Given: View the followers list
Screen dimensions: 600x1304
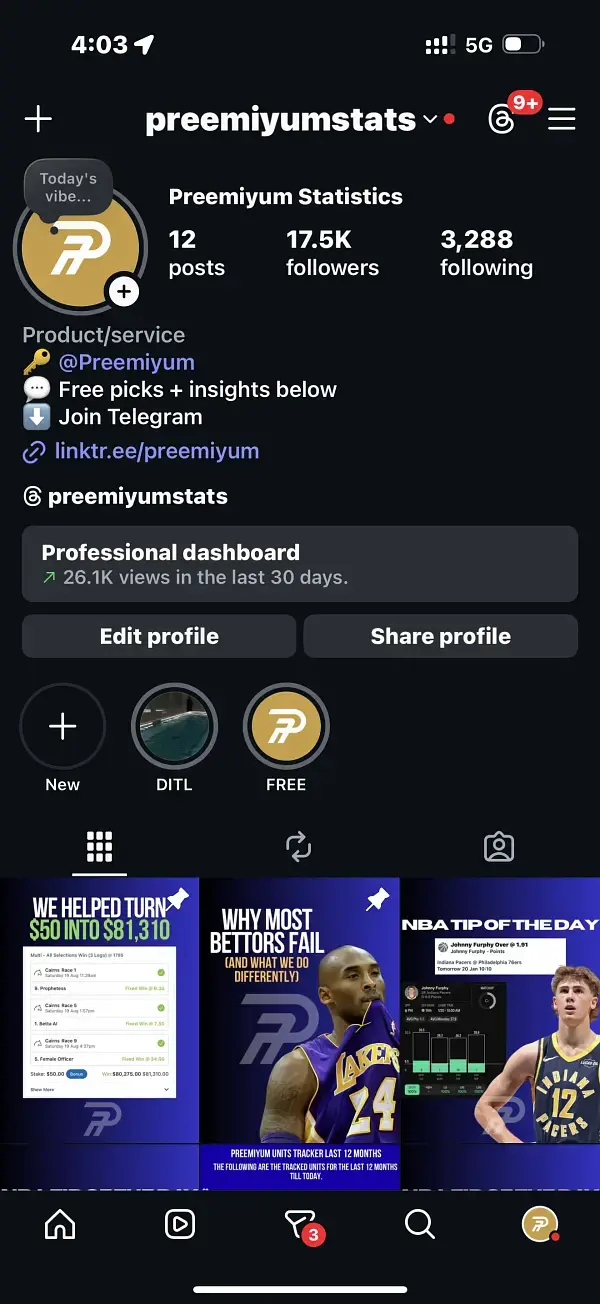Looking at the screenshot, I should [x=332, y=253].
